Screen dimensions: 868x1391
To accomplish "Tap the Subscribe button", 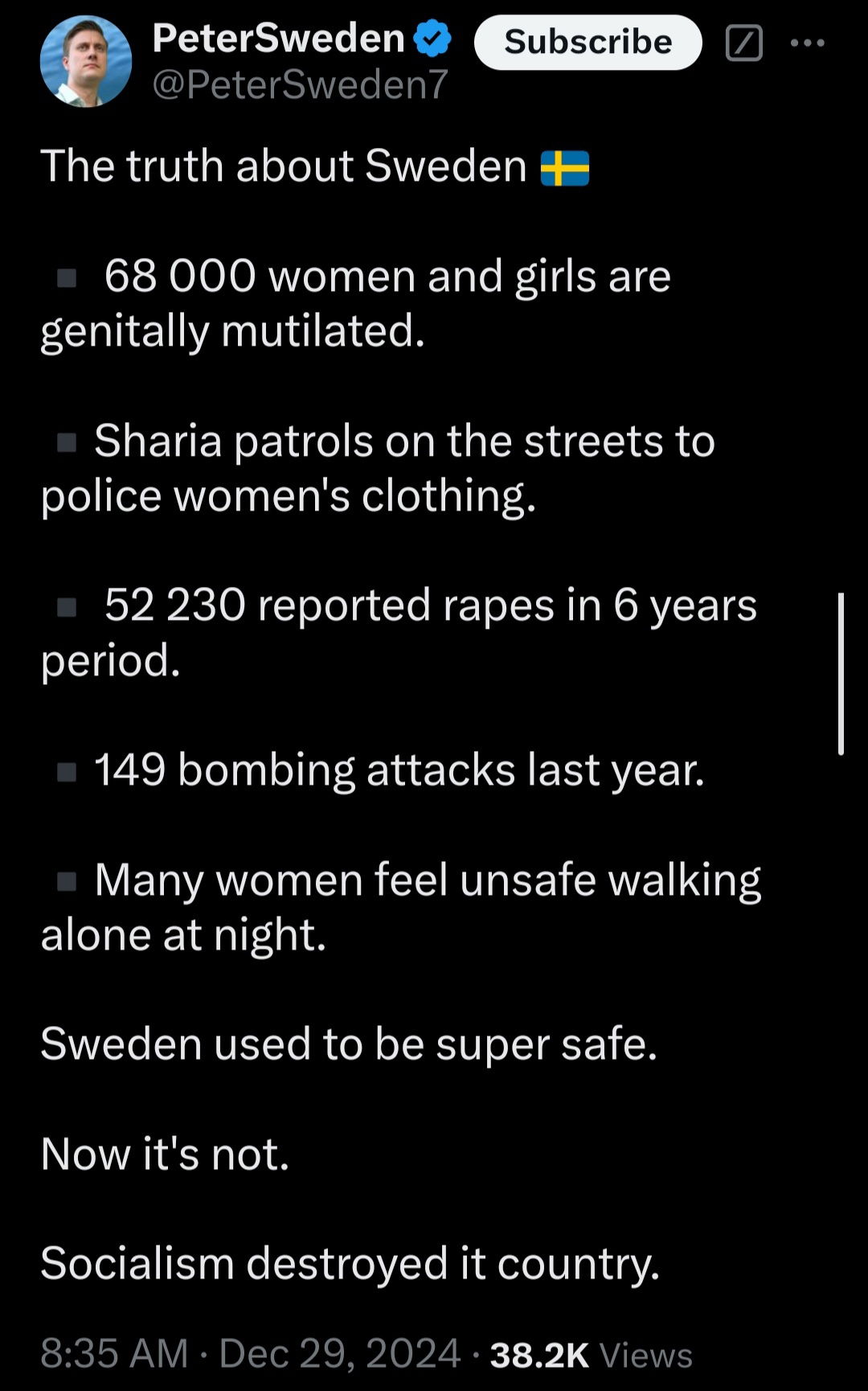I will pos(588,42).
